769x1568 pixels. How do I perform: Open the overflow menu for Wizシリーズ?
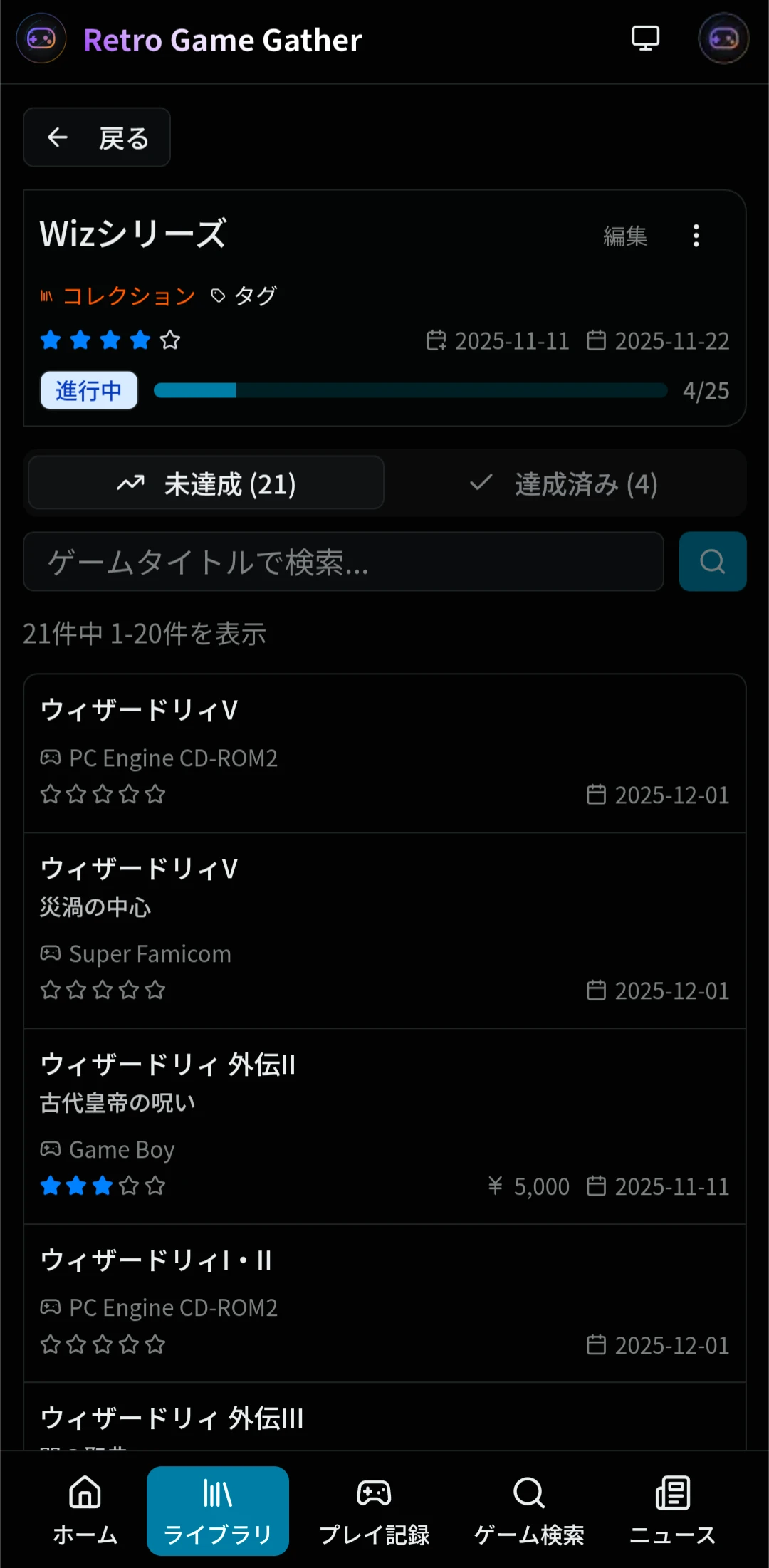(696, 236)
